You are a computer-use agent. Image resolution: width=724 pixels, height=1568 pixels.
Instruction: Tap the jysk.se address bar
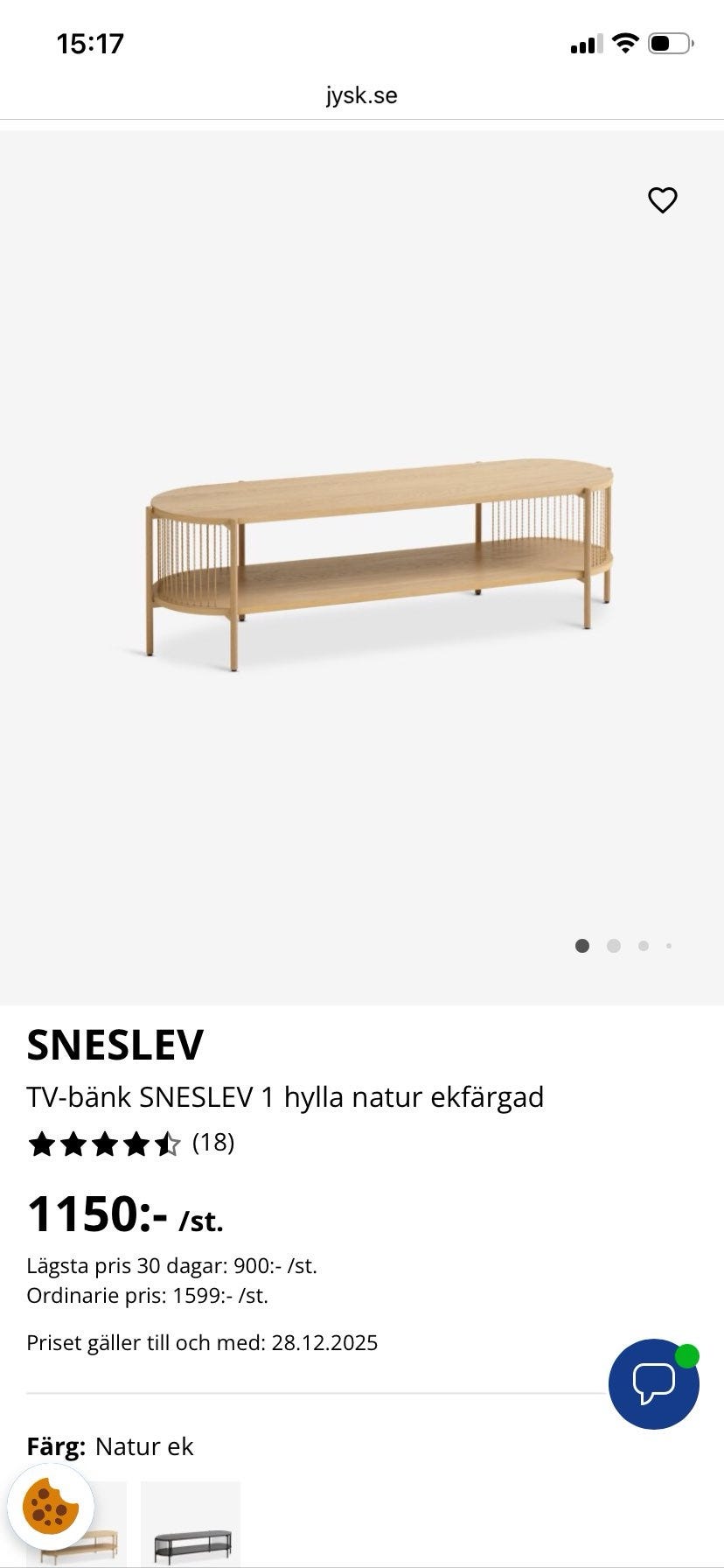coord(362,95)
